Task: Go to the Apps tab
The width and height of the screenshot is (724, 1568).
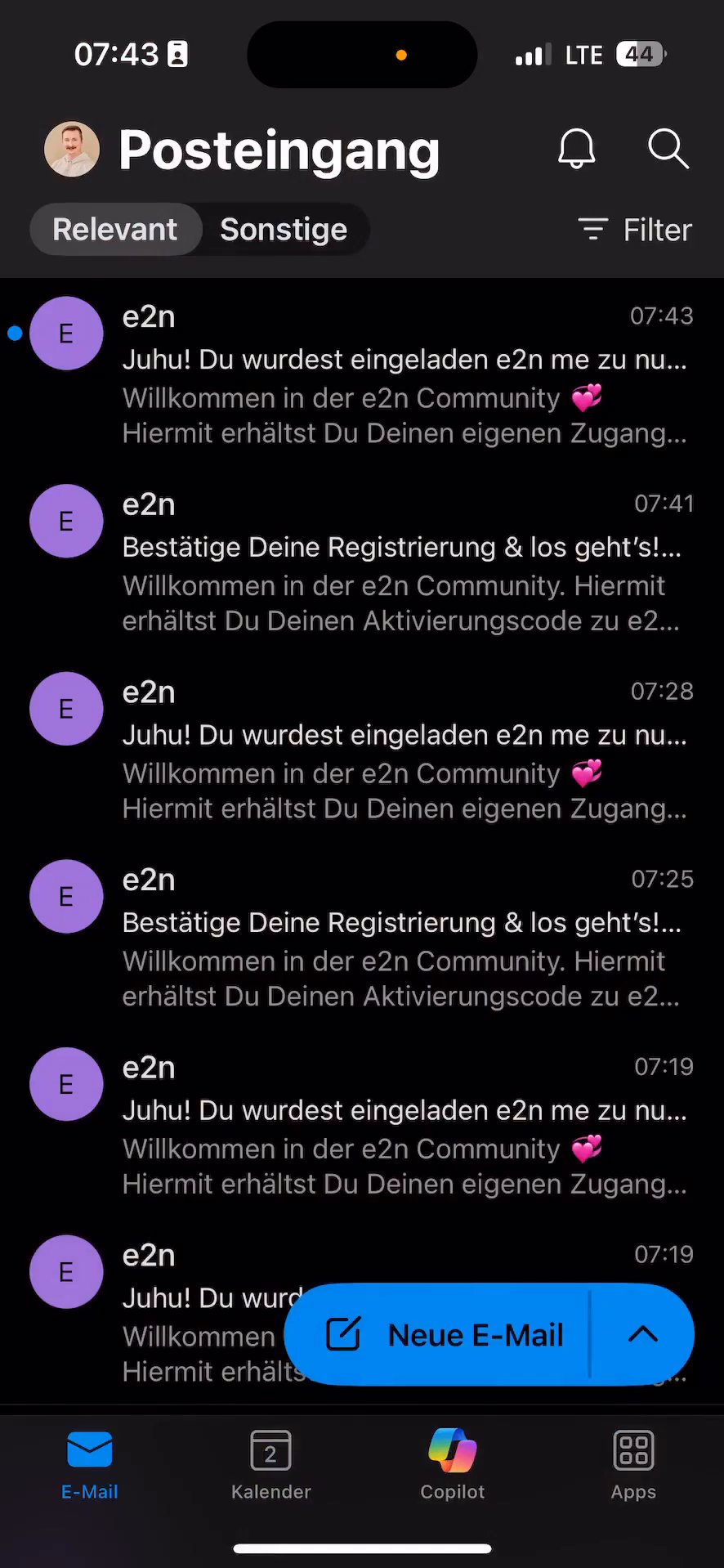Action: click(x=633, y=1465)
